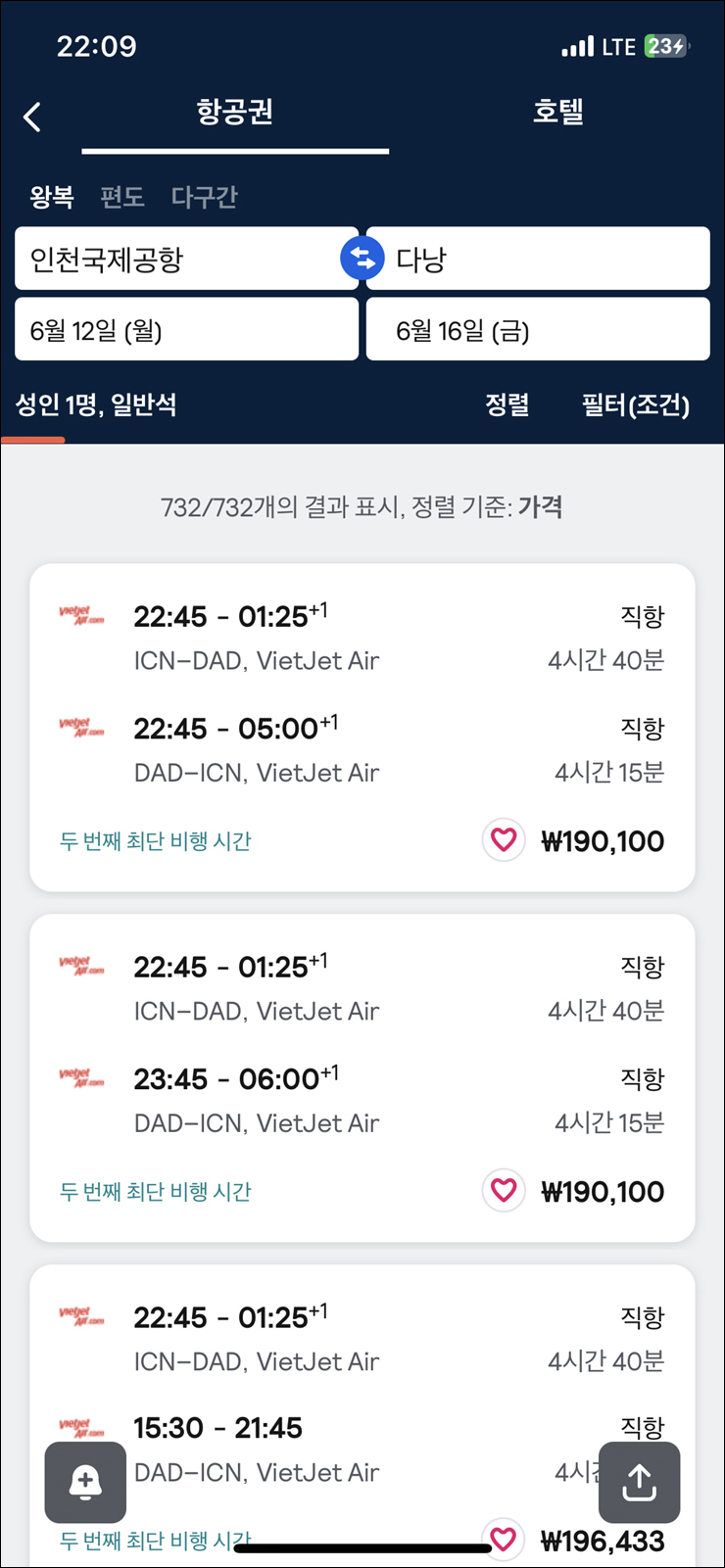
Task: Choose the 편도 trip type
Action: (x=122, y=197)
